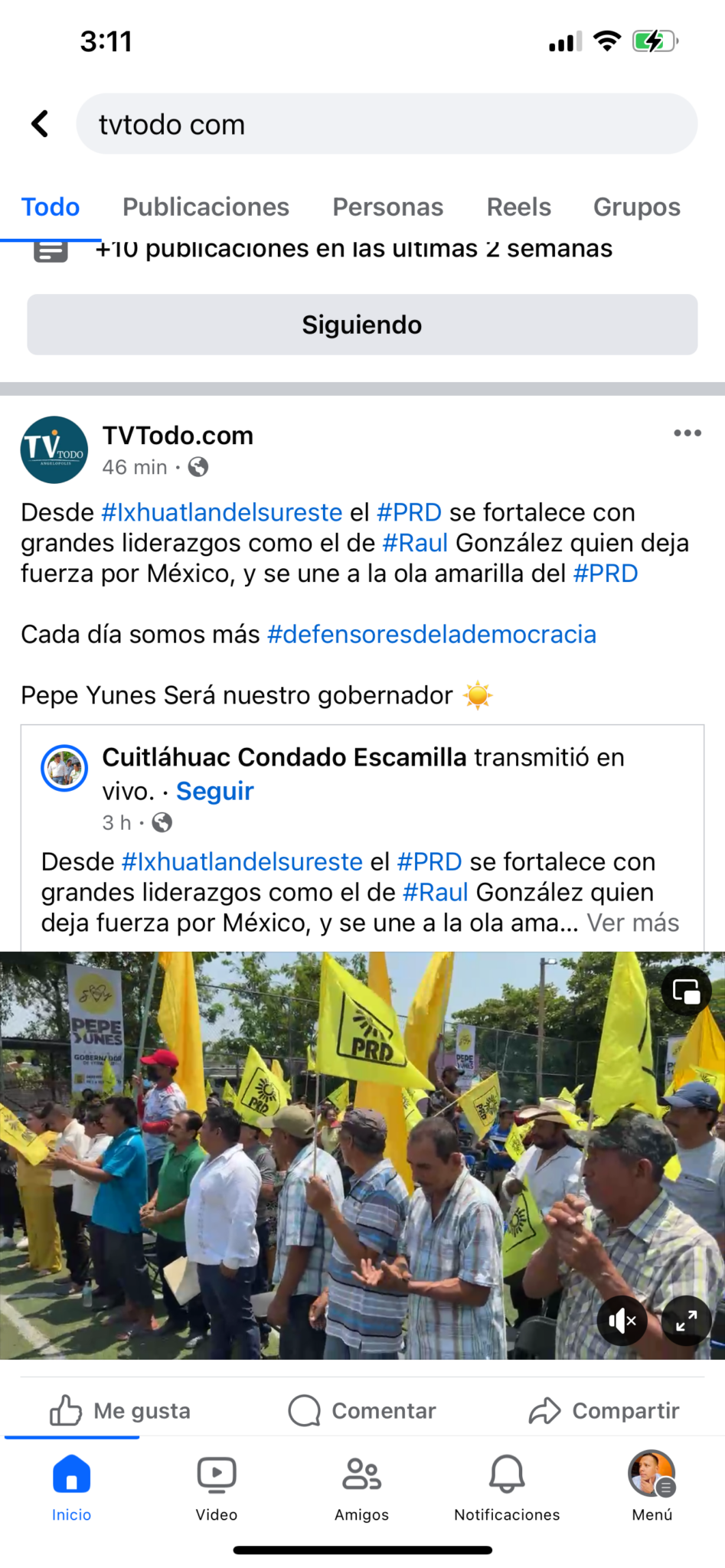The width and height of the screenshot is (725, 1568).
Task: Open the Notificaciones tab
Action: tap(507, 1488)
